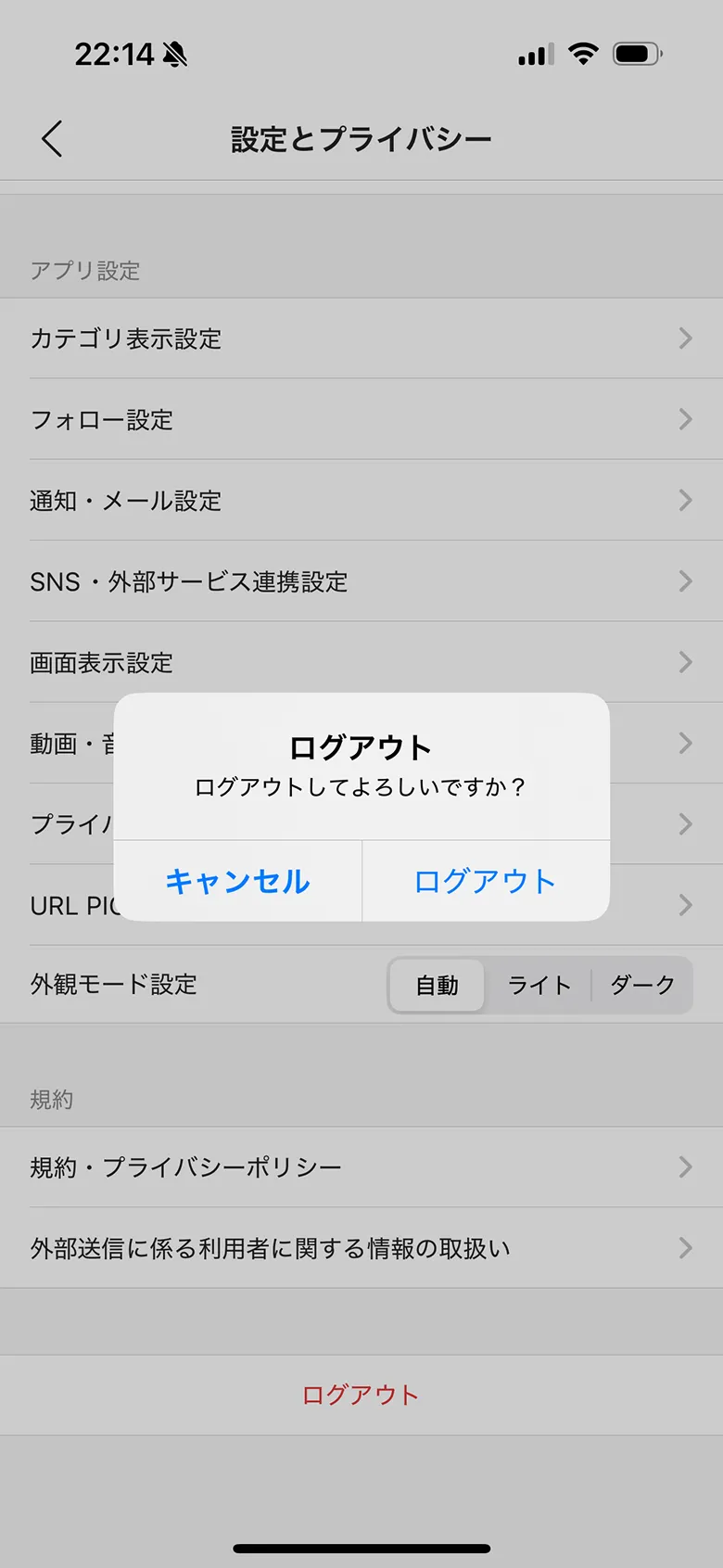Open フォロー設定 via its chevron
The width and height of the screenshot is (723, 1568).
pyautogui.click(x=683, y=420)
